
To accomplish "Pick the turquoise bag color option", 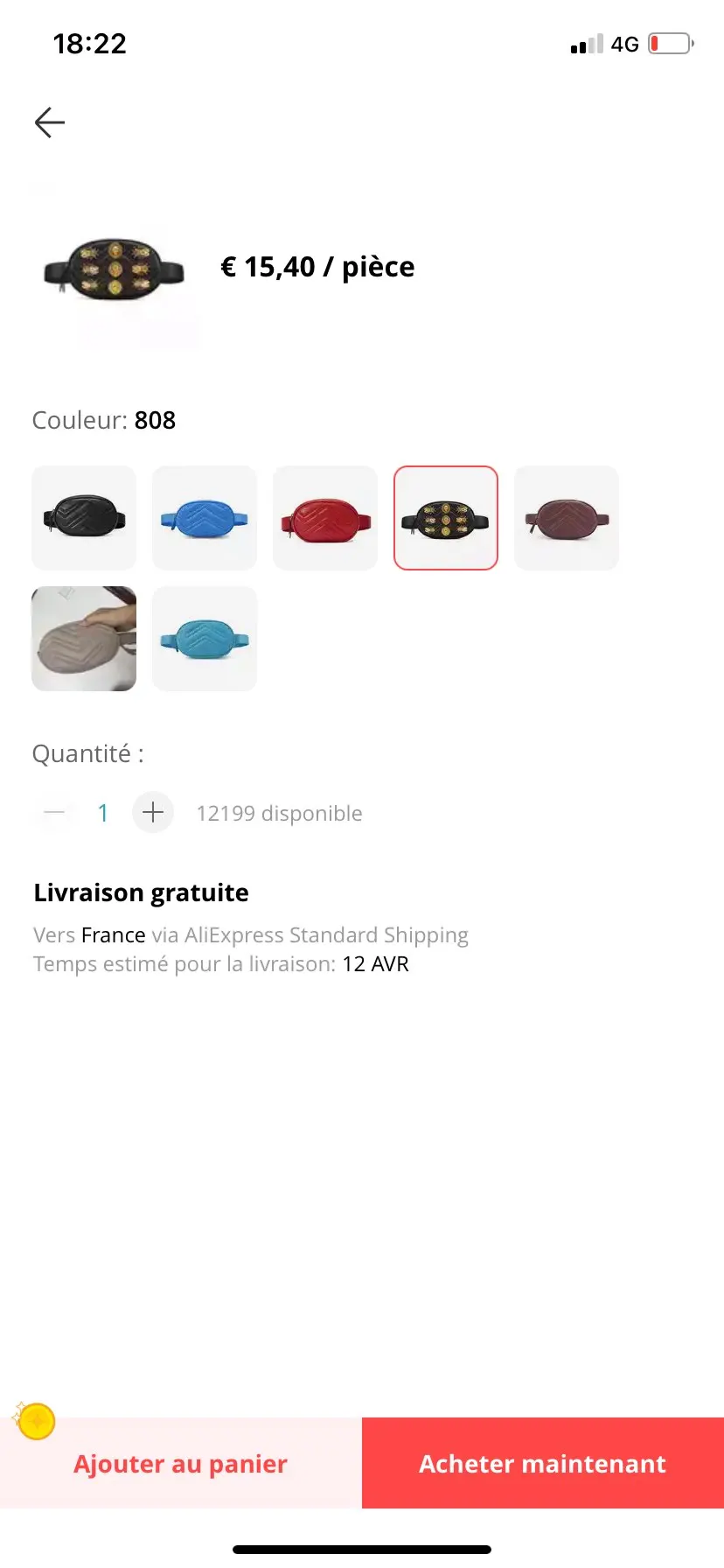I will coord(205,639).
